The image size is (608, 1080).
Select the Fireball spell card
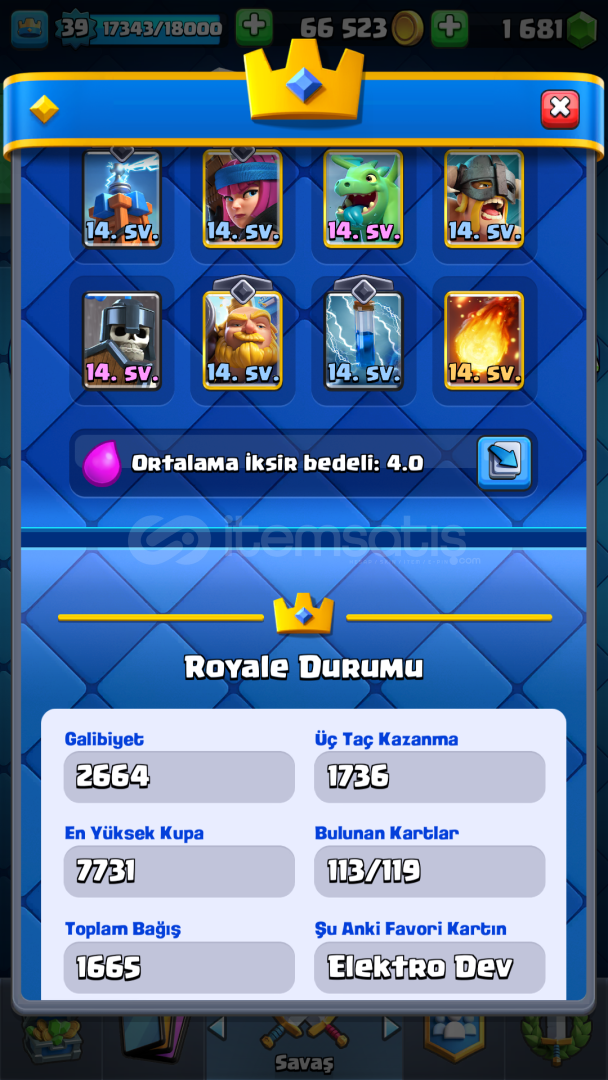click(x=484, y=341)
